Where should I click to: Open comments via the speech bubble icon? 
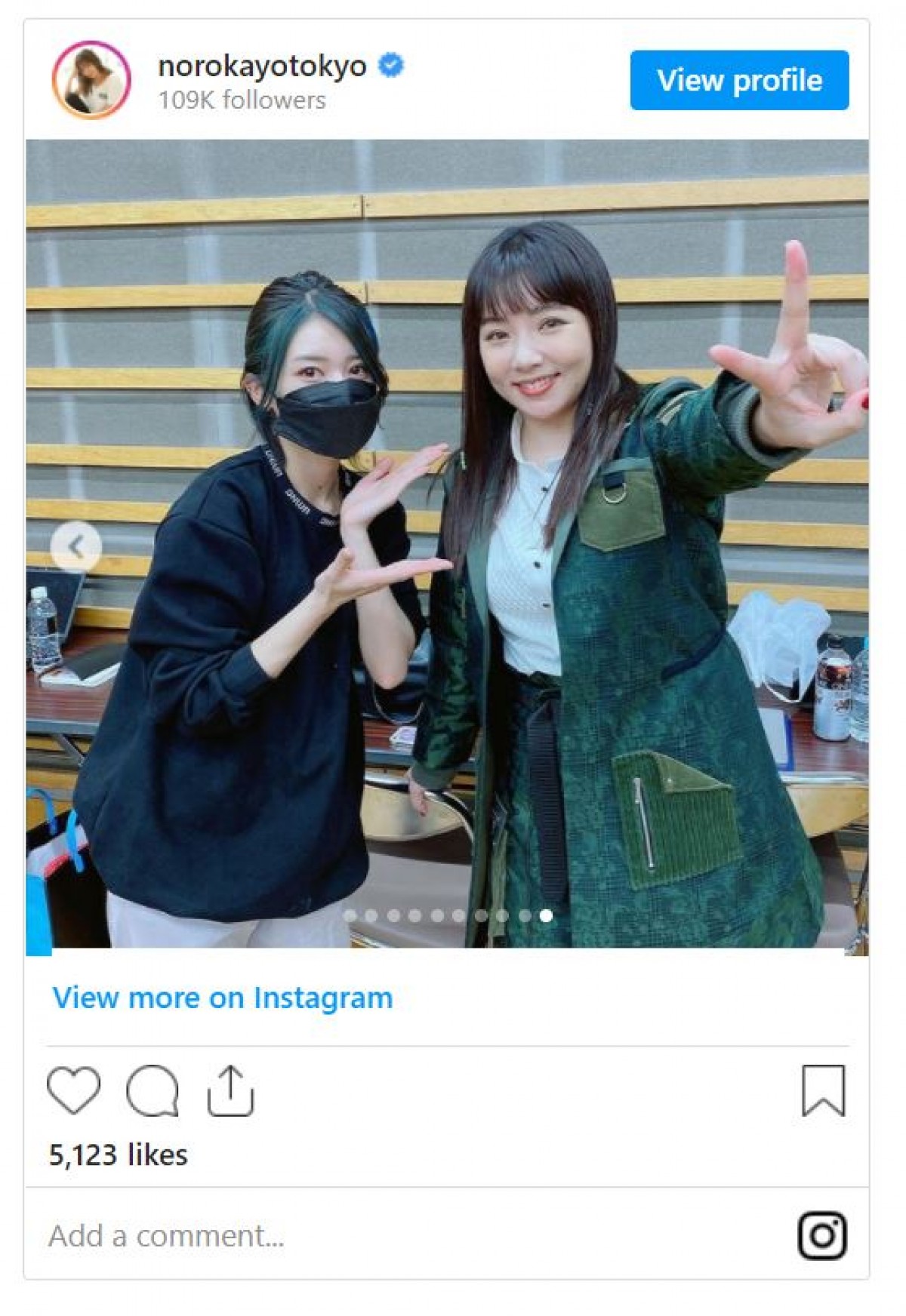tap(153, 1090)
